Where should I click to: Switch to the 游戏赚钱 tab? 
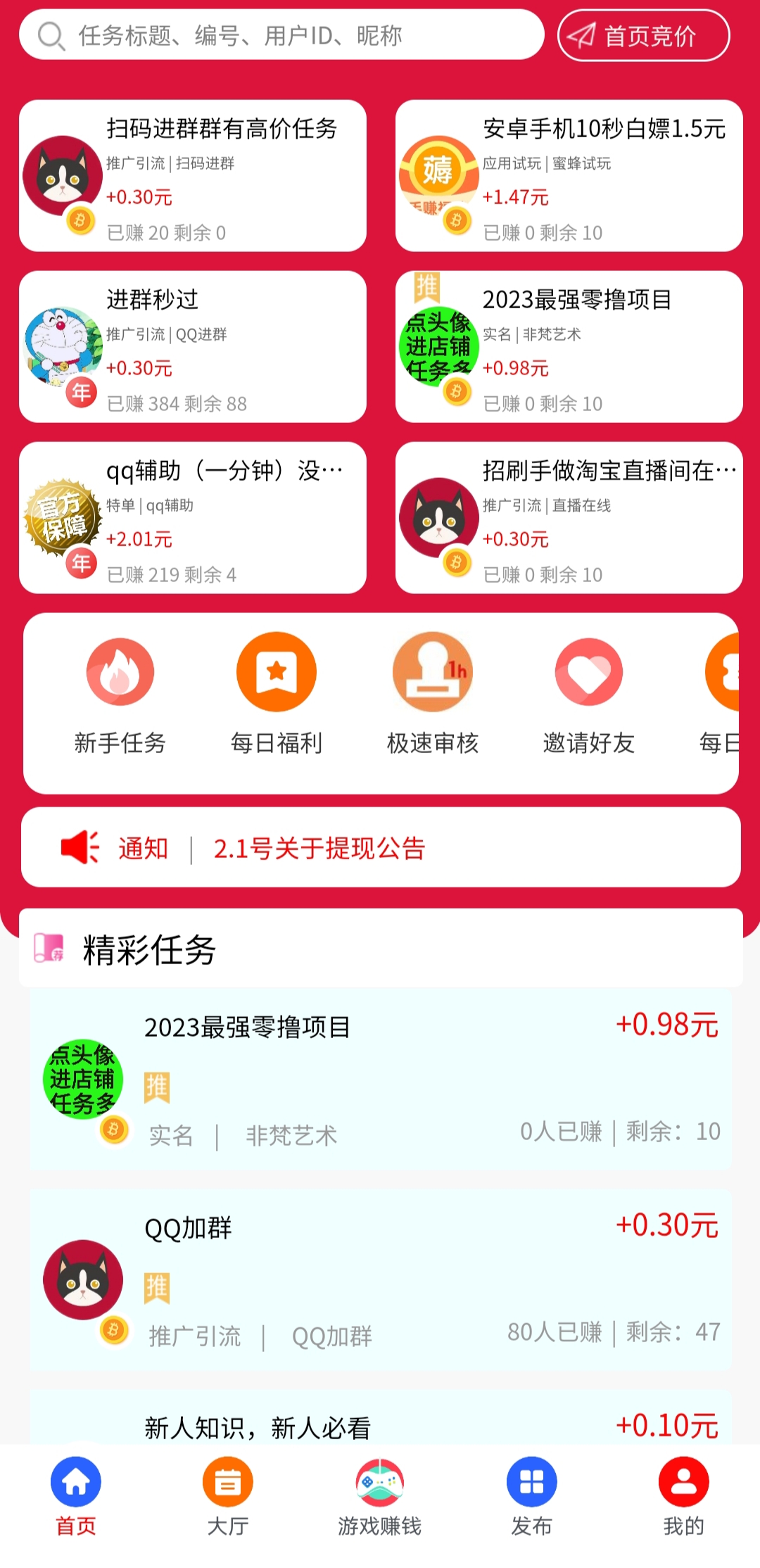pos(380,1497)
